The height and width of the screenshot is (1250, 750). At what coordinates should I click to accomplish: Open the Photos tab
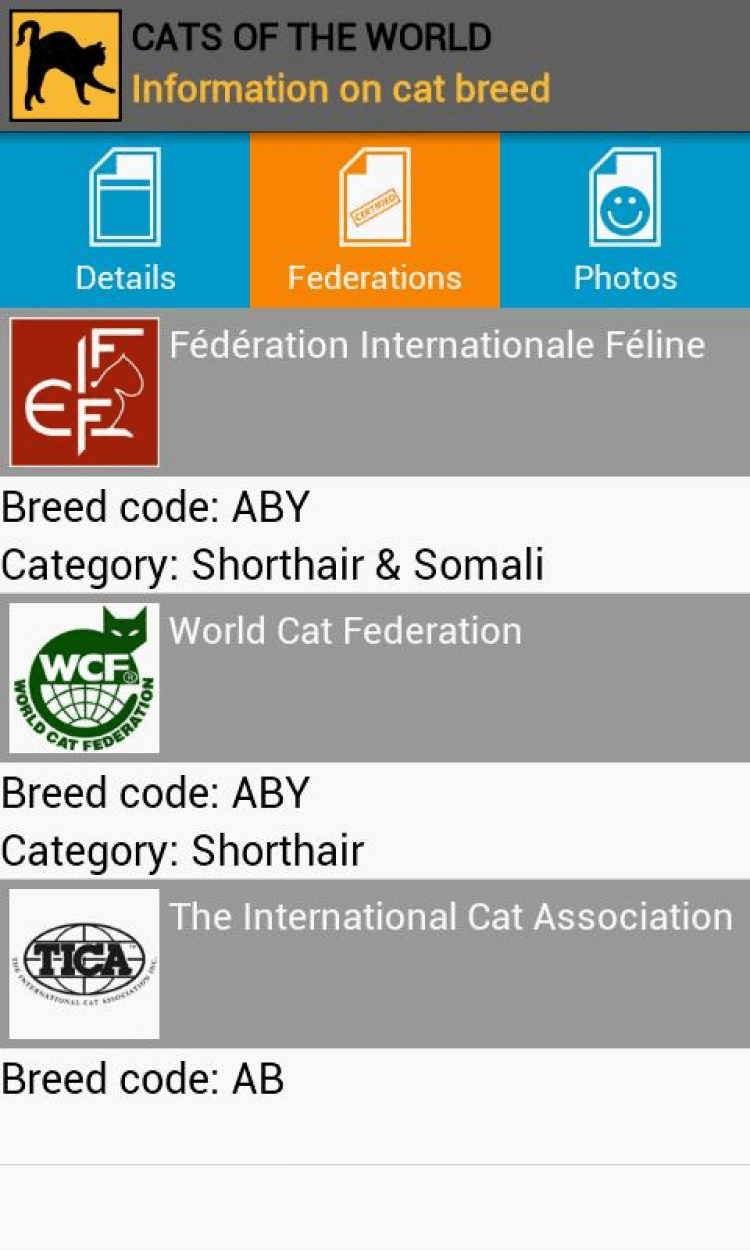tap(625, 221)
